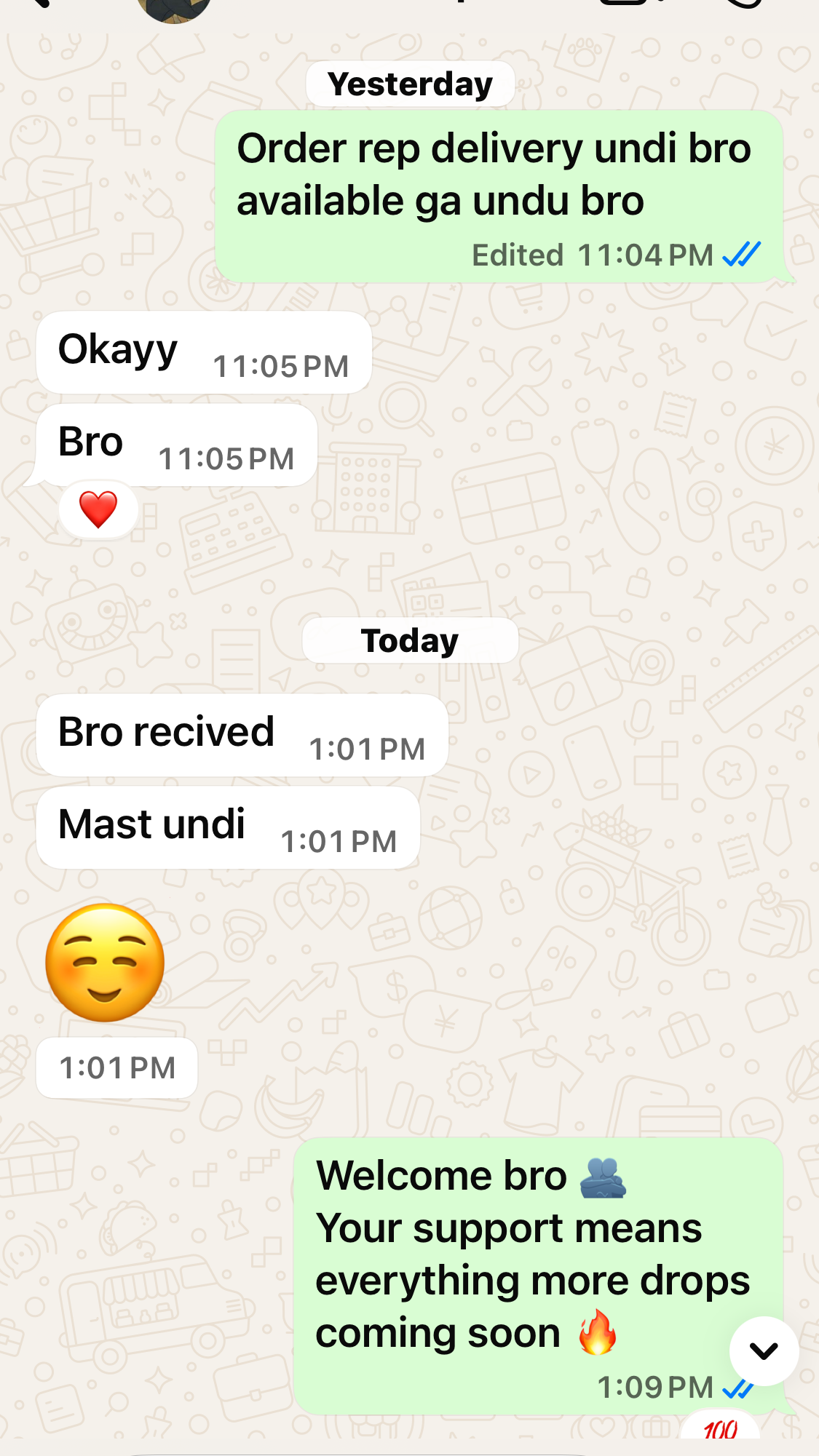Viewport: 819px width, 1456px height.
Task: Open the heart reaction under "Bro" message
Action: pos(98,509)
